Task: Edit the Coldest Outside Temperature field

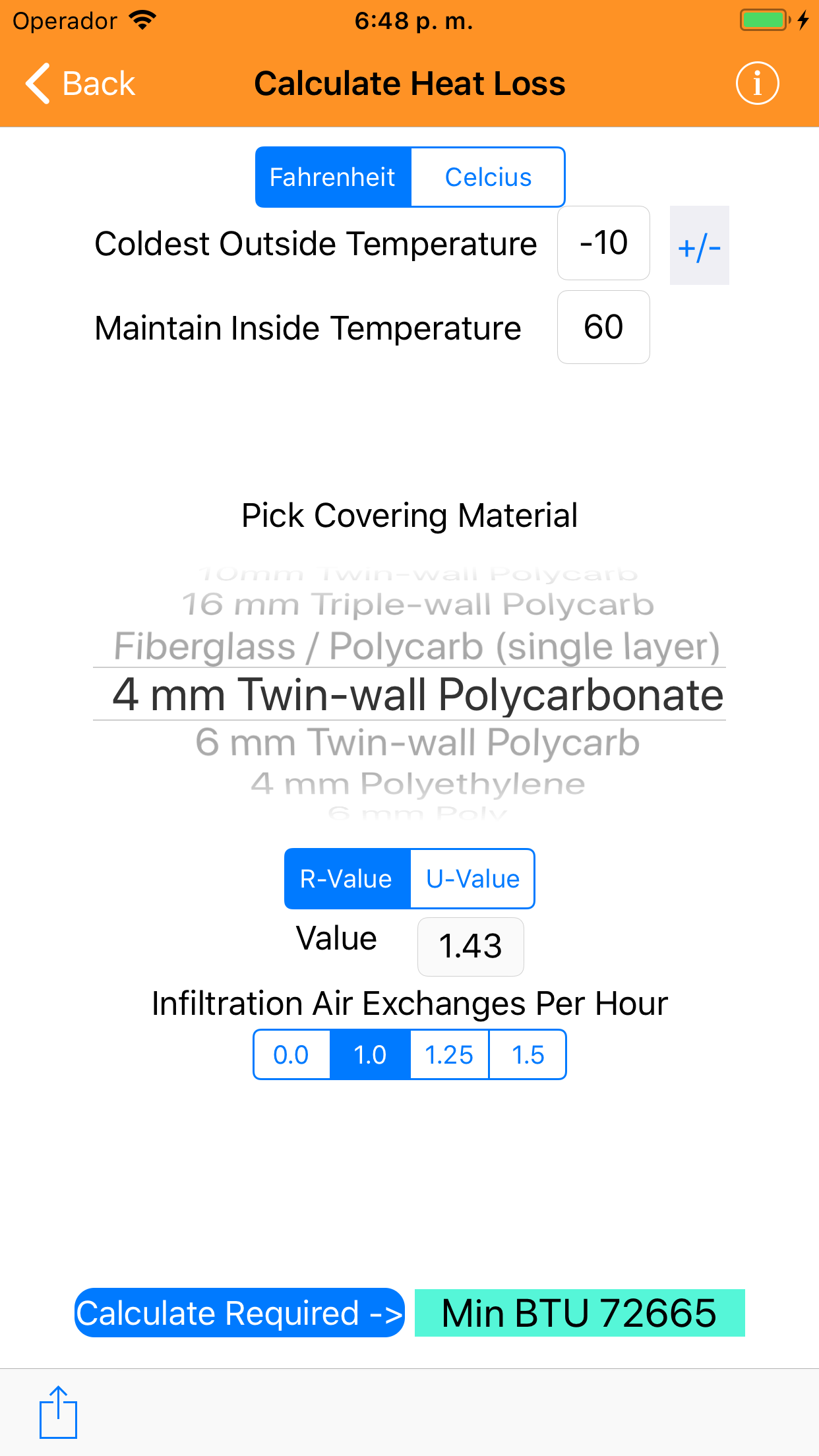Action: coord(603,243)
